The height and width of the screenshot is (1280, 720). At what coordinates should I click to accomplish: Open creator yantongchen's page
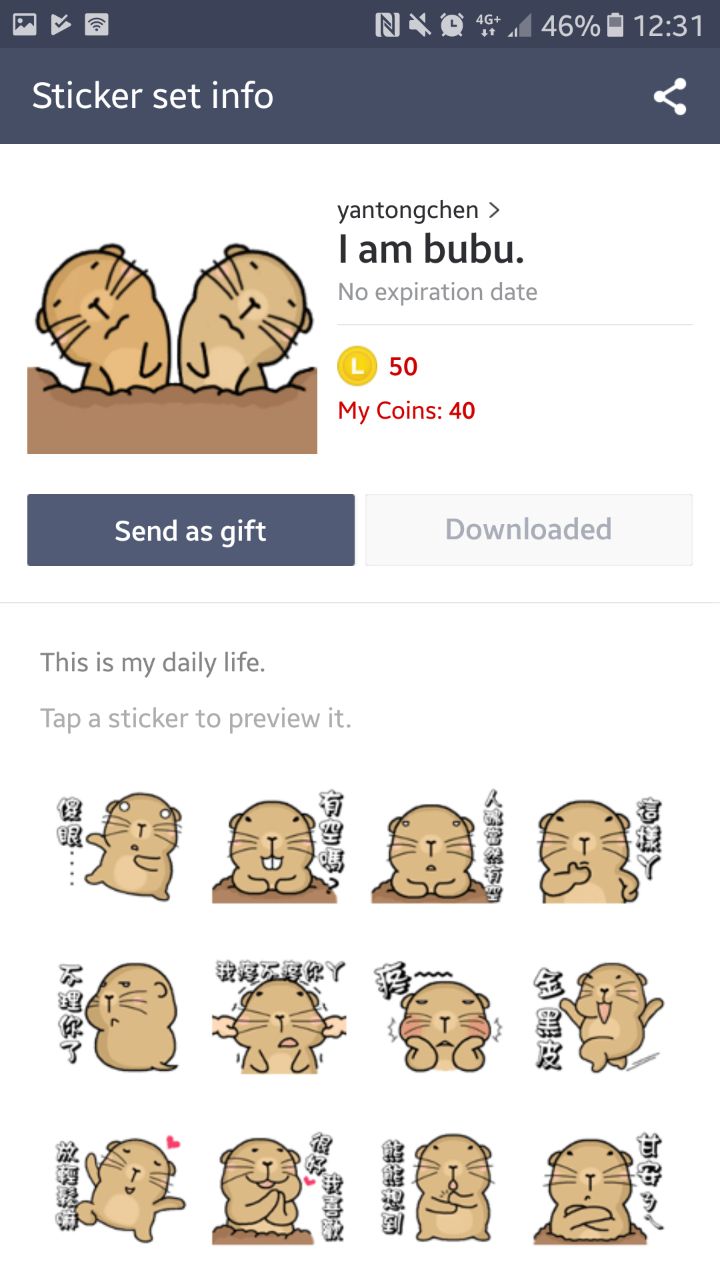point(418,210)
